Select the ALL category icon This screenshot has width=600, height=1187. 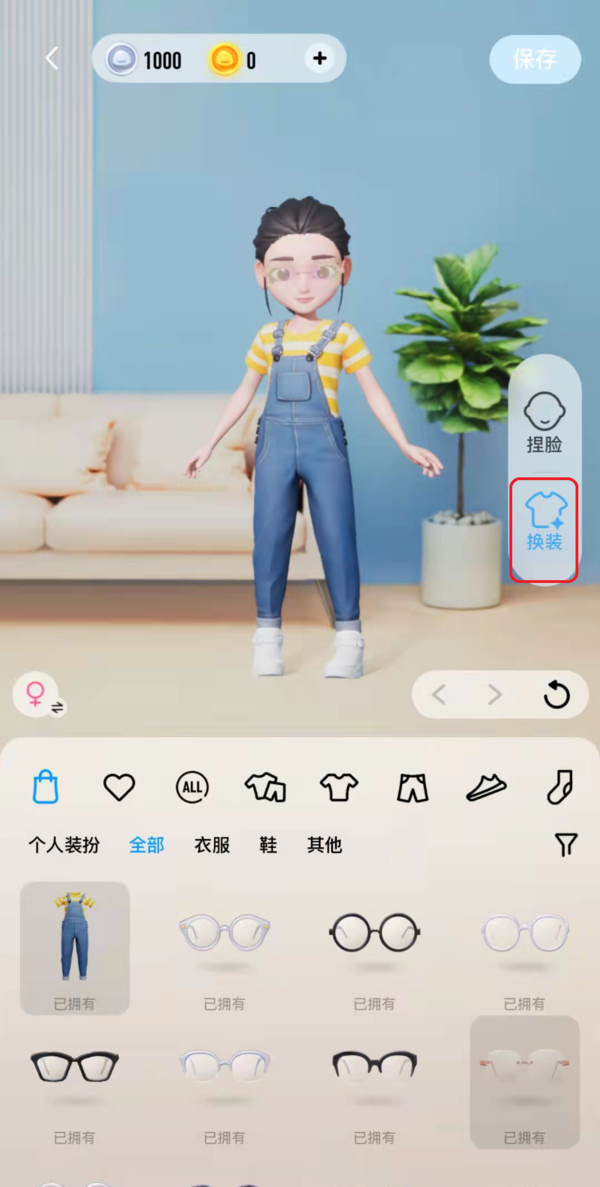point(192,788)
